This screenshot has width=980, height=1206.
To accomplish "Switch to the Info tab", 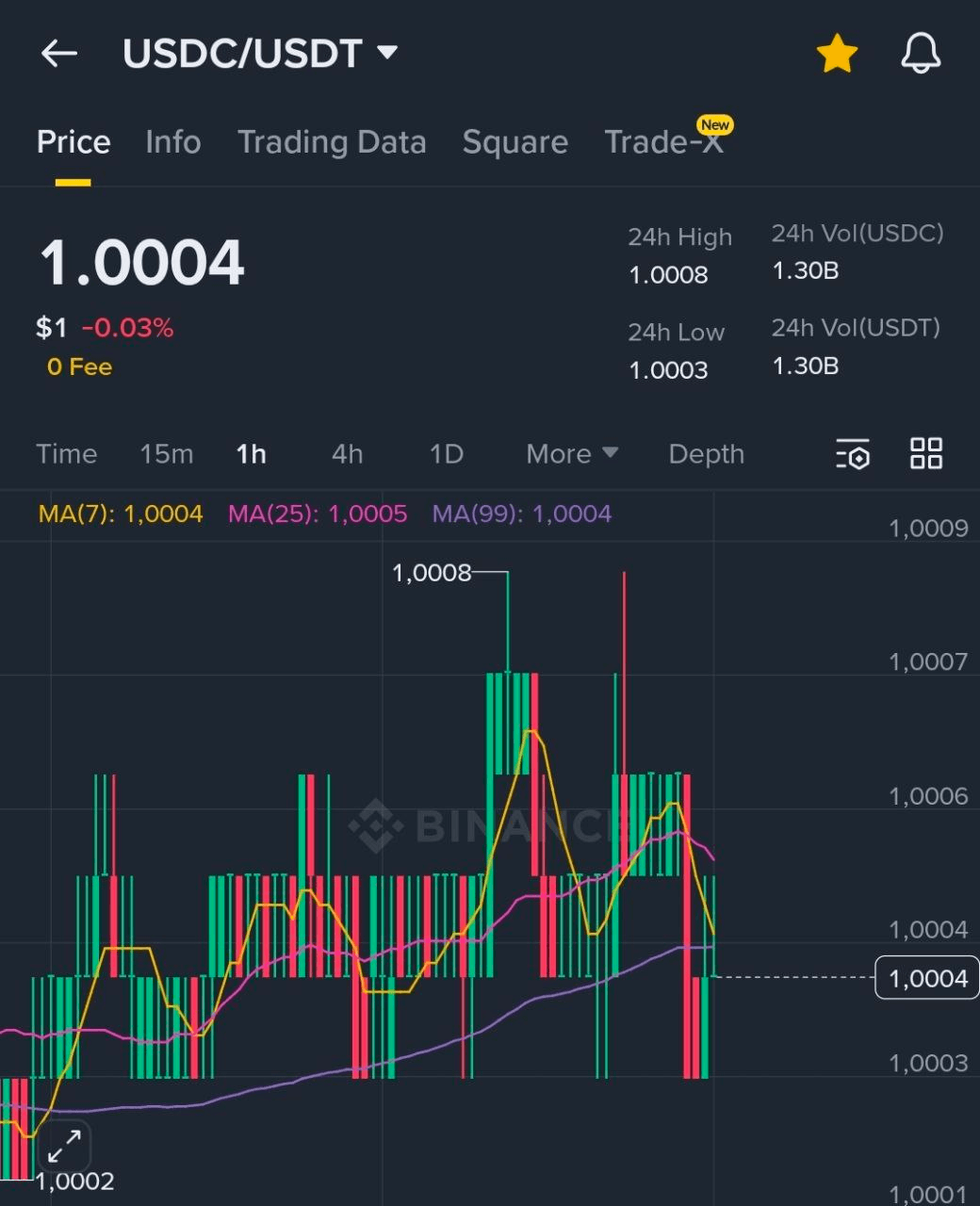I will tap(173, 142).
